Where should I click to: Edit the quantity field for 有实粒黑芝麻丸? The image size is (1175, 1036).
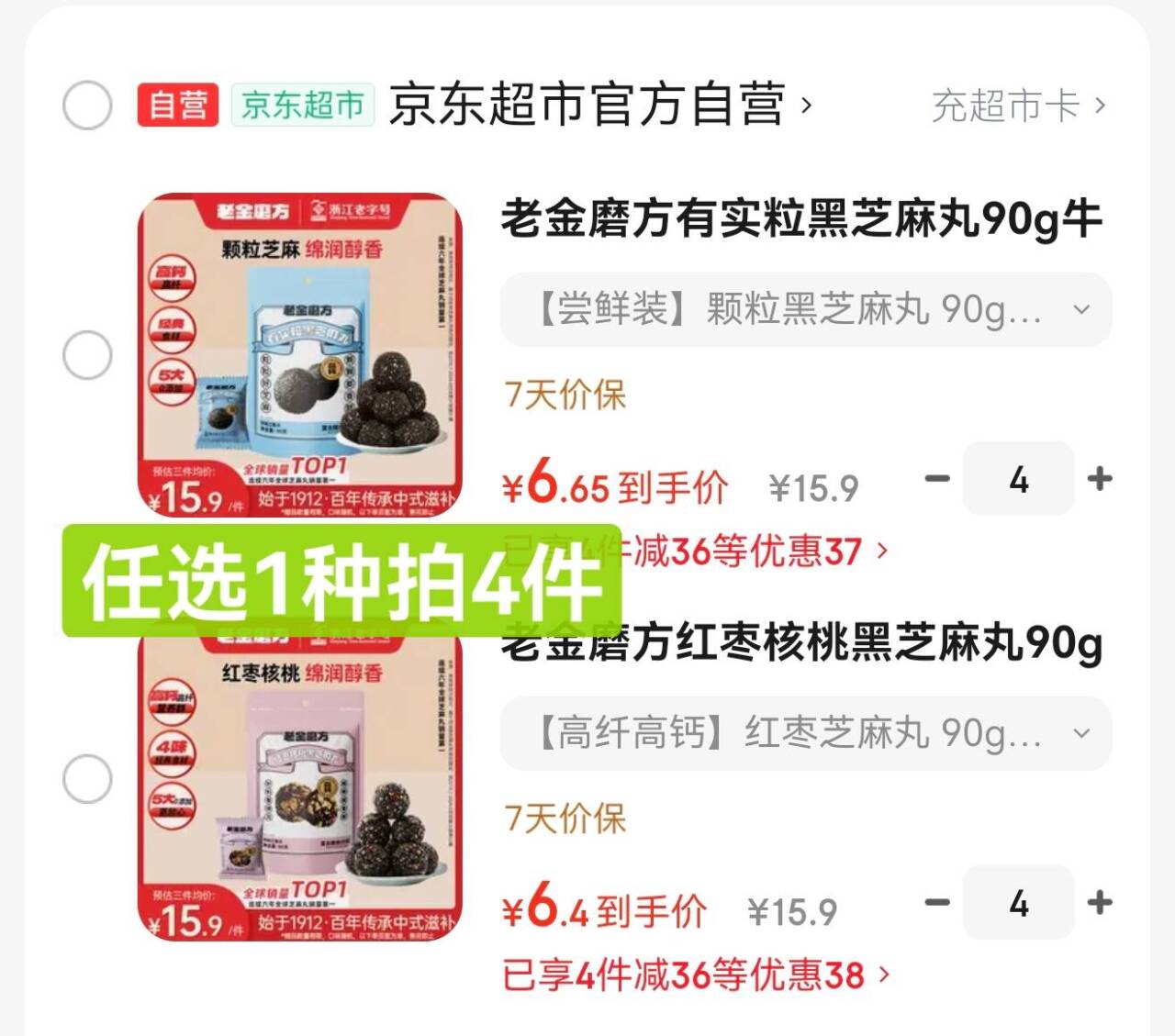coord(1018,479)
